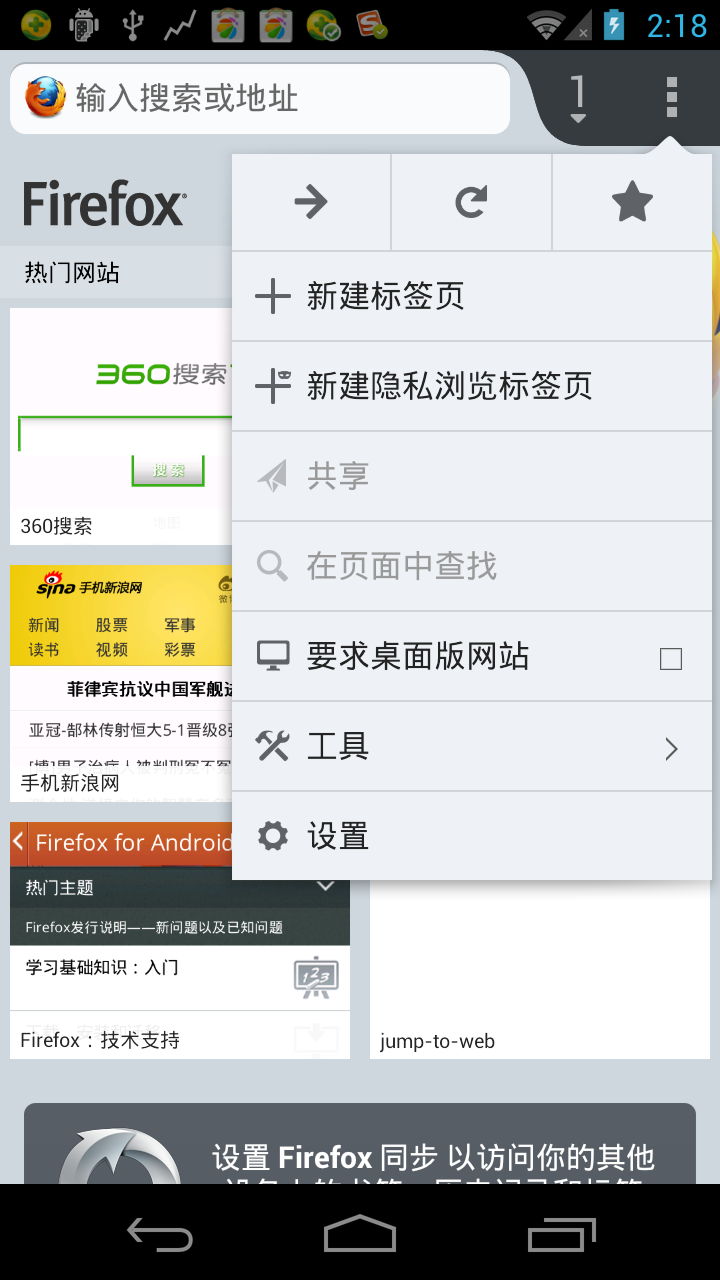
Task: Open the 360搜索 site tile
Action: pyautogui.click(x=121, y=426)
